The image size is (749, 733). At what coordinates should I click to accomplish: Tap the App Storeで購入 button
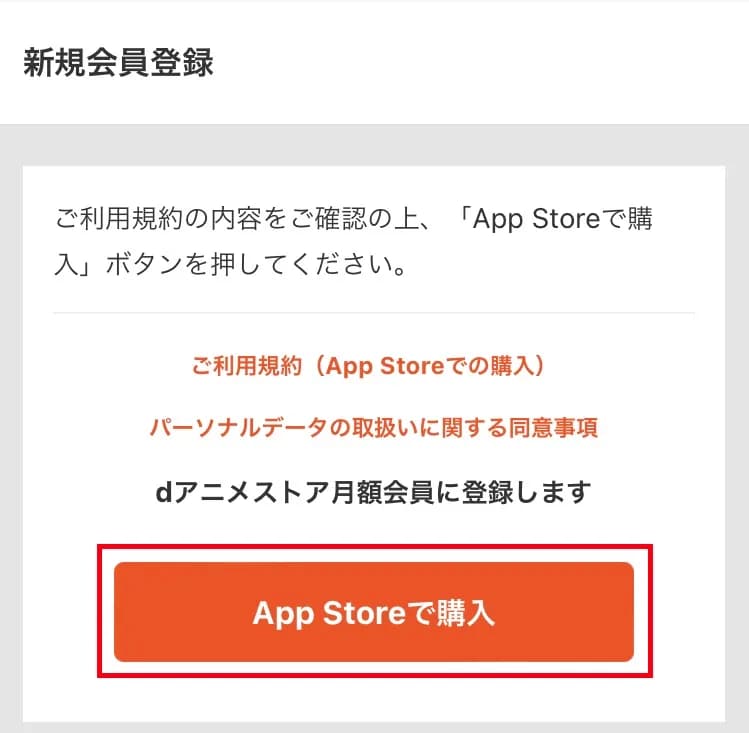[x=373, y=612]
